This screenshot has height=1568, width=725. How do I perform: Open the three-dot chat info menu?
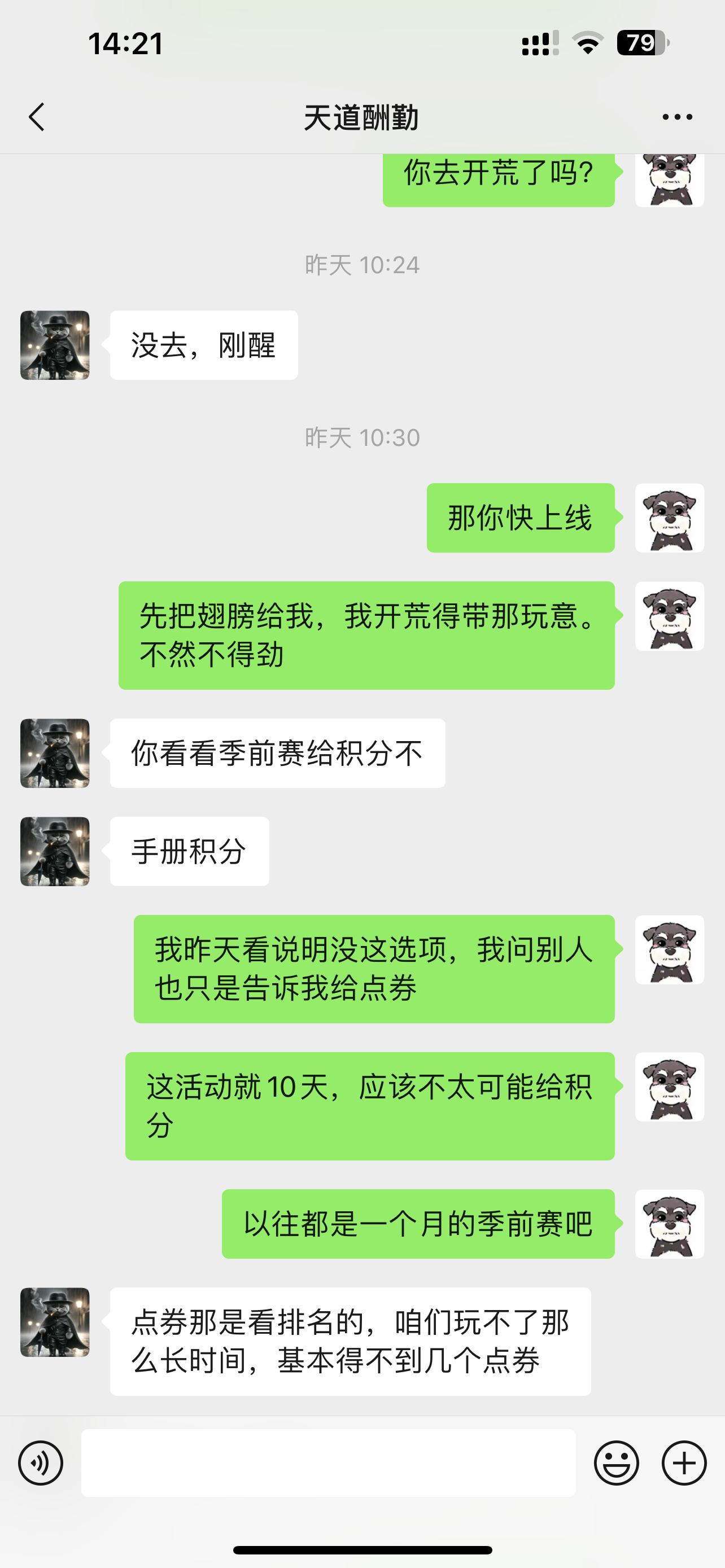(677, 117)
